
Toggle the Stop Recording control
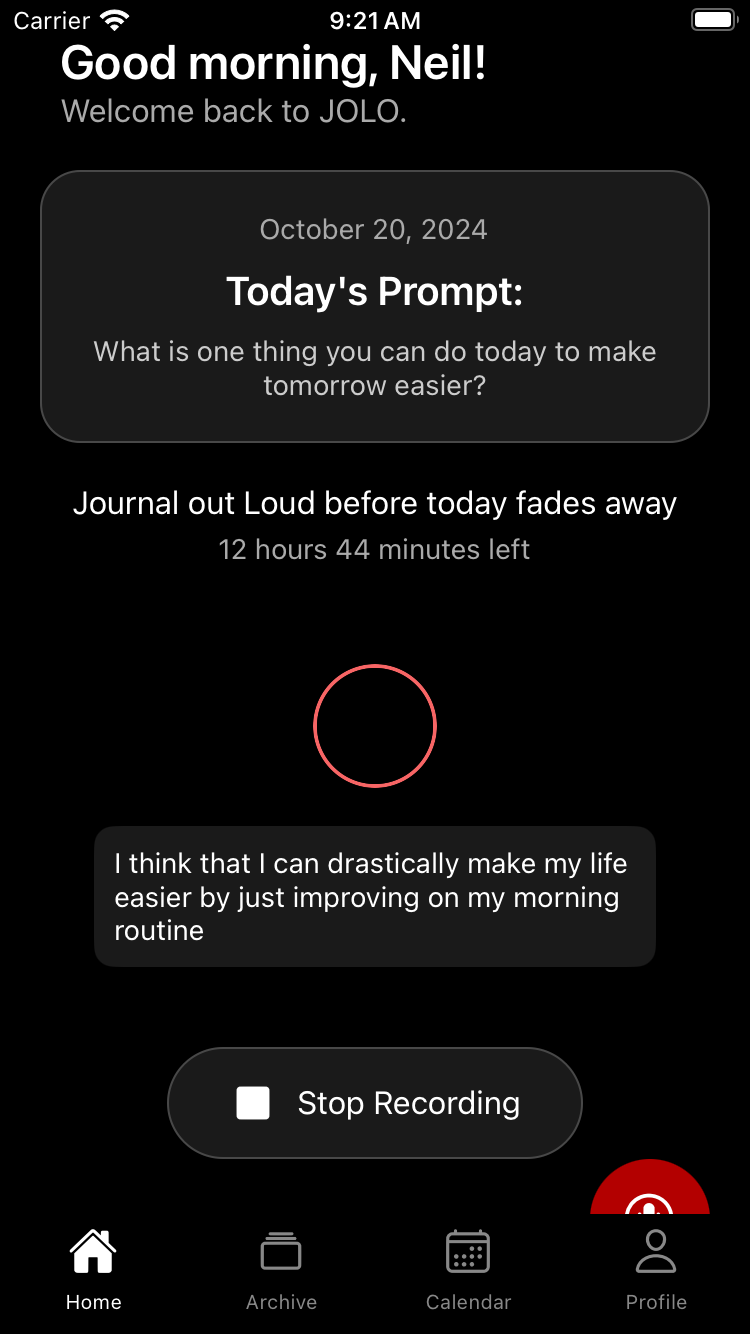tap(375, 1102)
